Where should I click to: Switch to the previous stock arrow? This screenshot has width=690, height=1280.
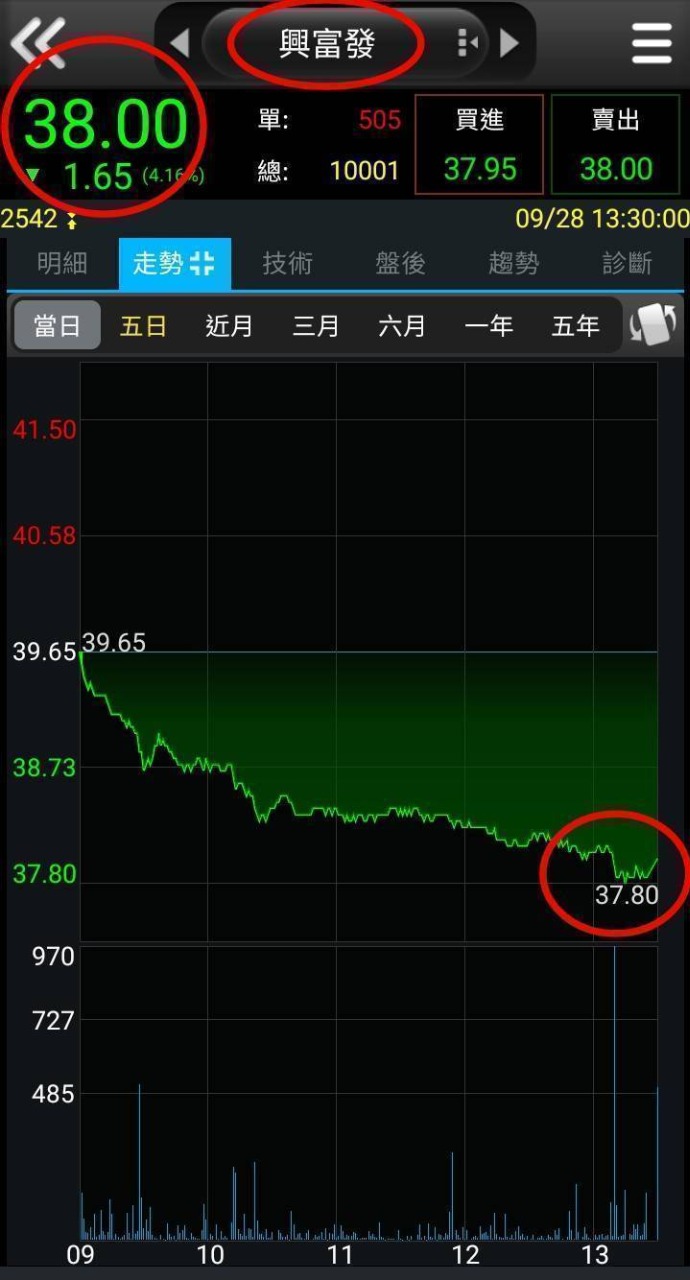[x=180, y=43]
